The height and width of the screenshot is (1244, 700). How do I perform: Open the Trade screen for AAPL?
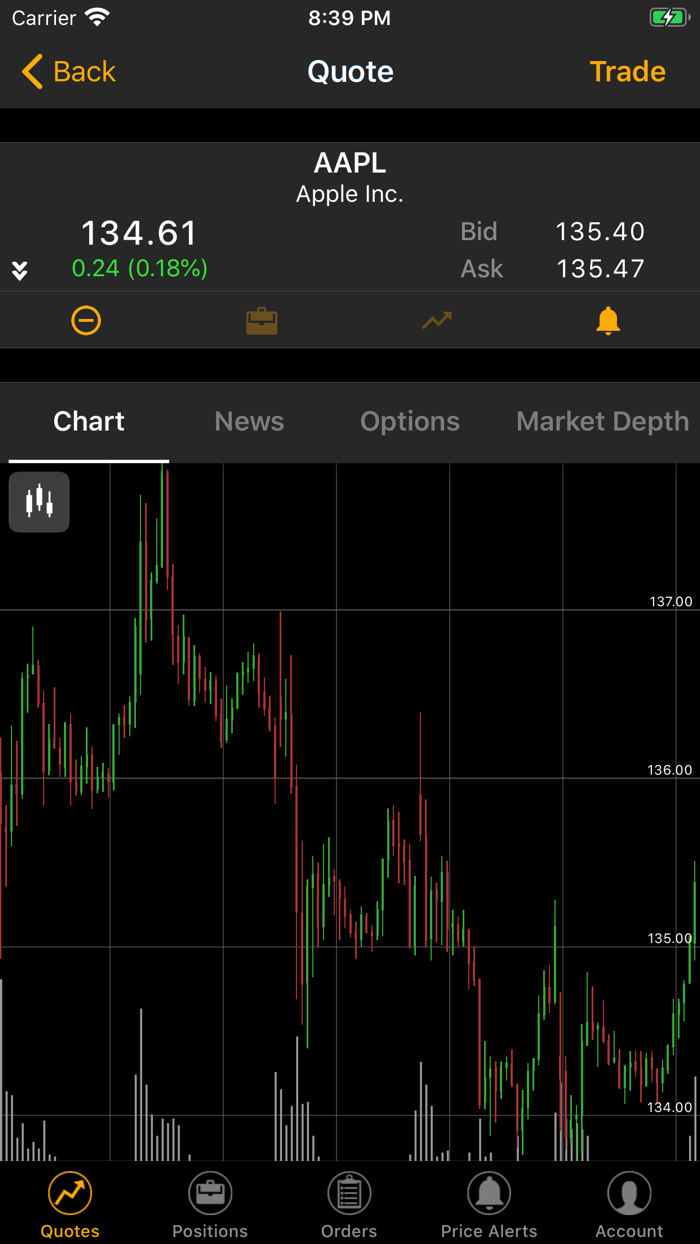(x=627, y=72)
